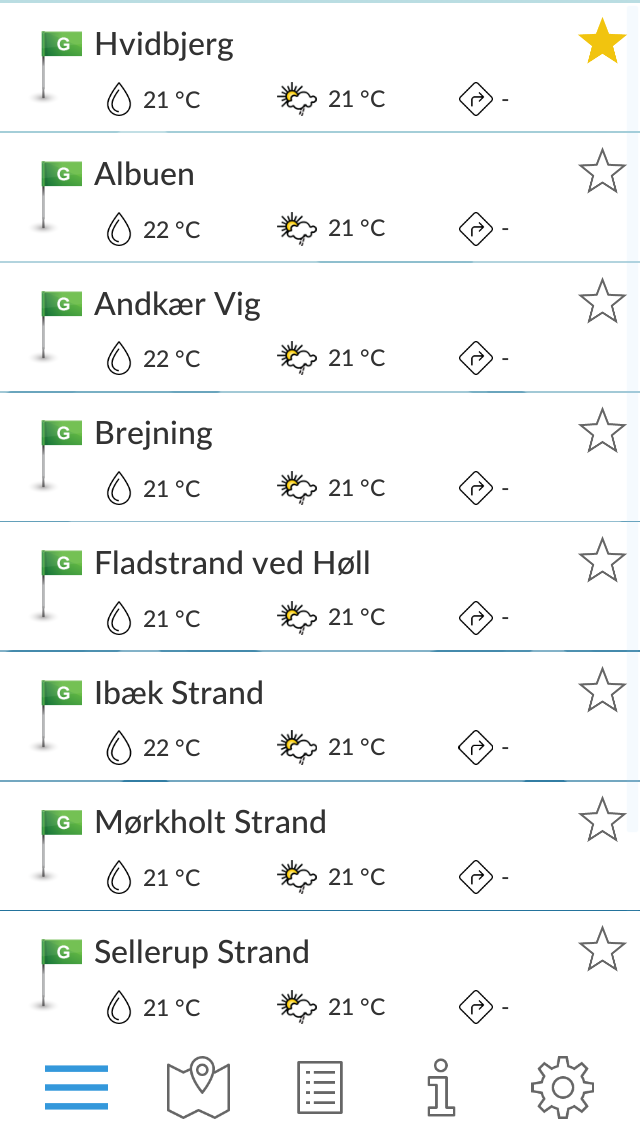The height and width of the screenshot is (1136, 640).
Task: Switch to the map view tab
Action: 198,1087
